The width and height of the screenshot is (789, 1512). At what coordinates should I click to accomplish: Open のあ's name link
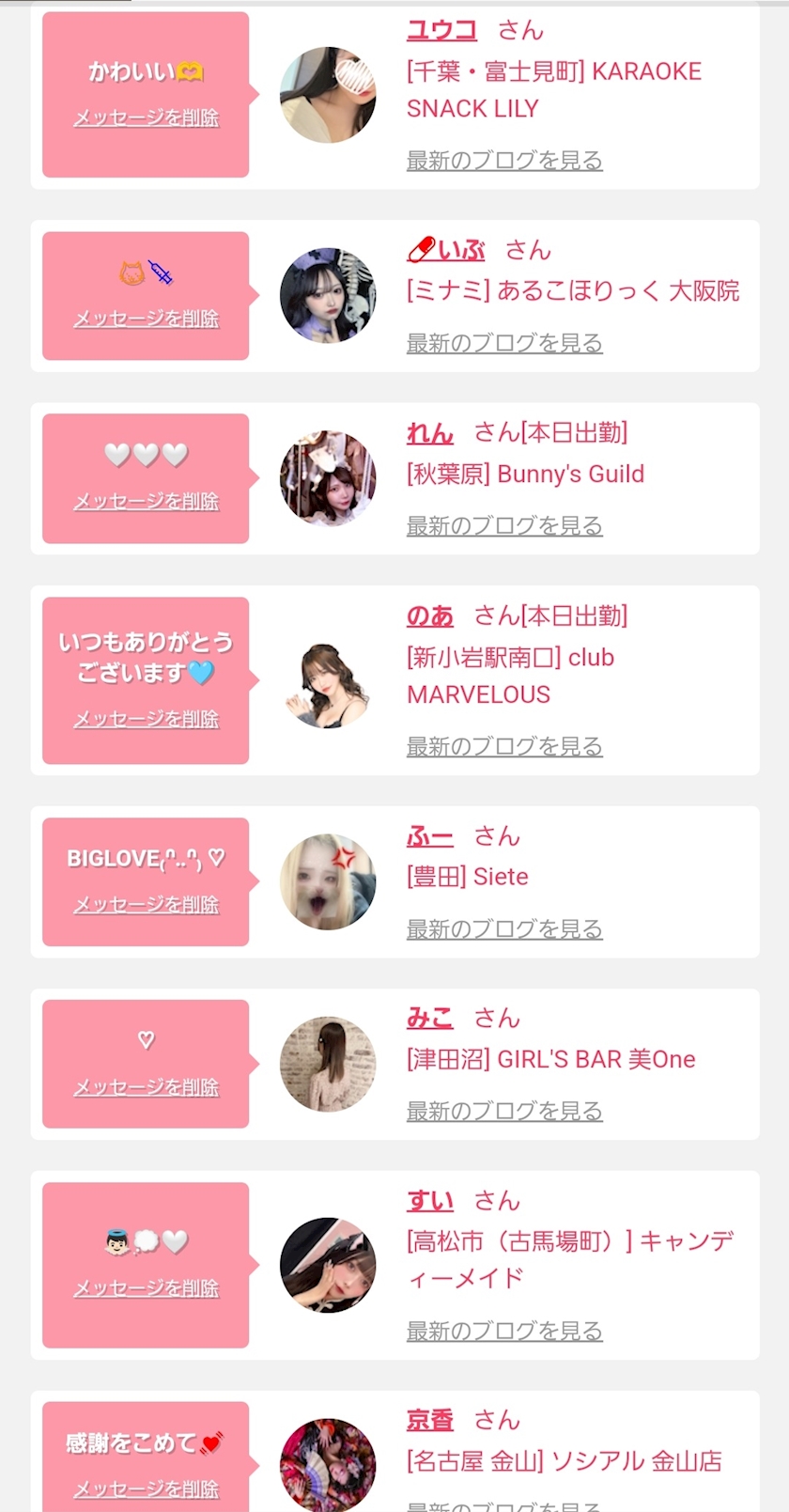click(430, 616)
